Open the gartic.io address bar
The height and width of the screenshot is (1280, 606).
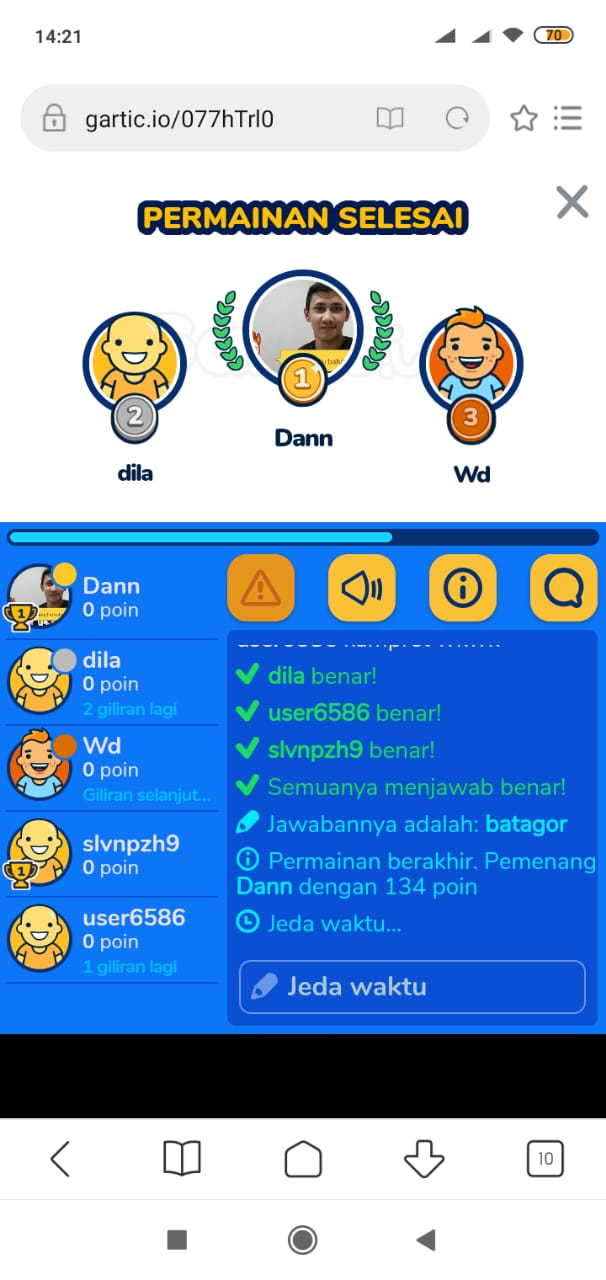(x=200, y=119)
